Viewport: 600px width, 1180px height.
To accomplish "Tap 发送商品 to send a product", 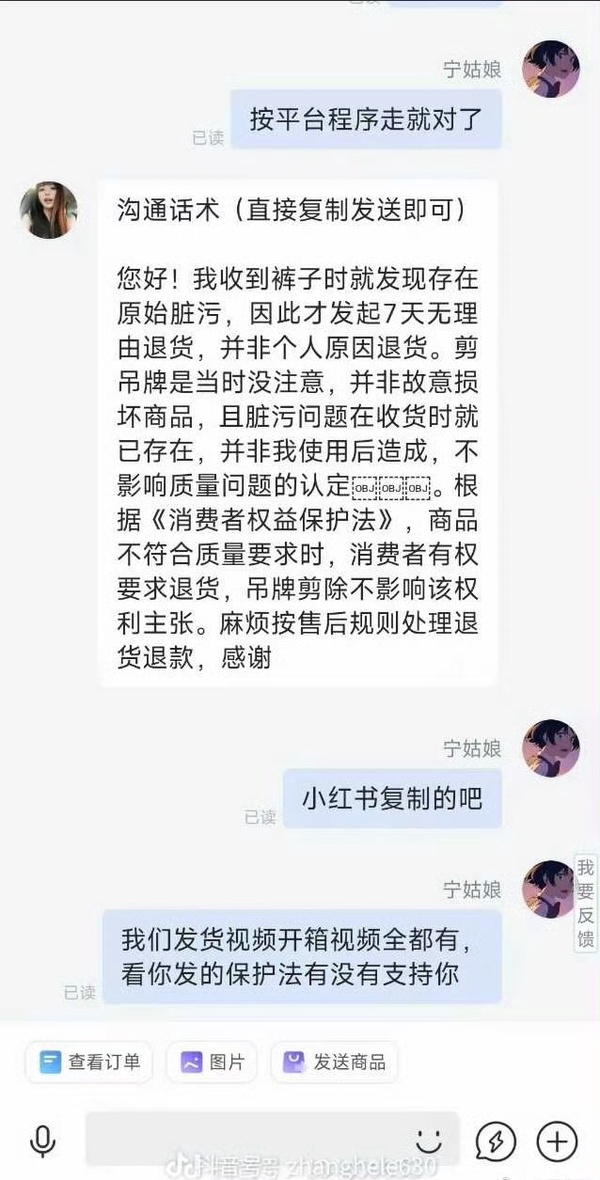I will [x=334, y=1062].
